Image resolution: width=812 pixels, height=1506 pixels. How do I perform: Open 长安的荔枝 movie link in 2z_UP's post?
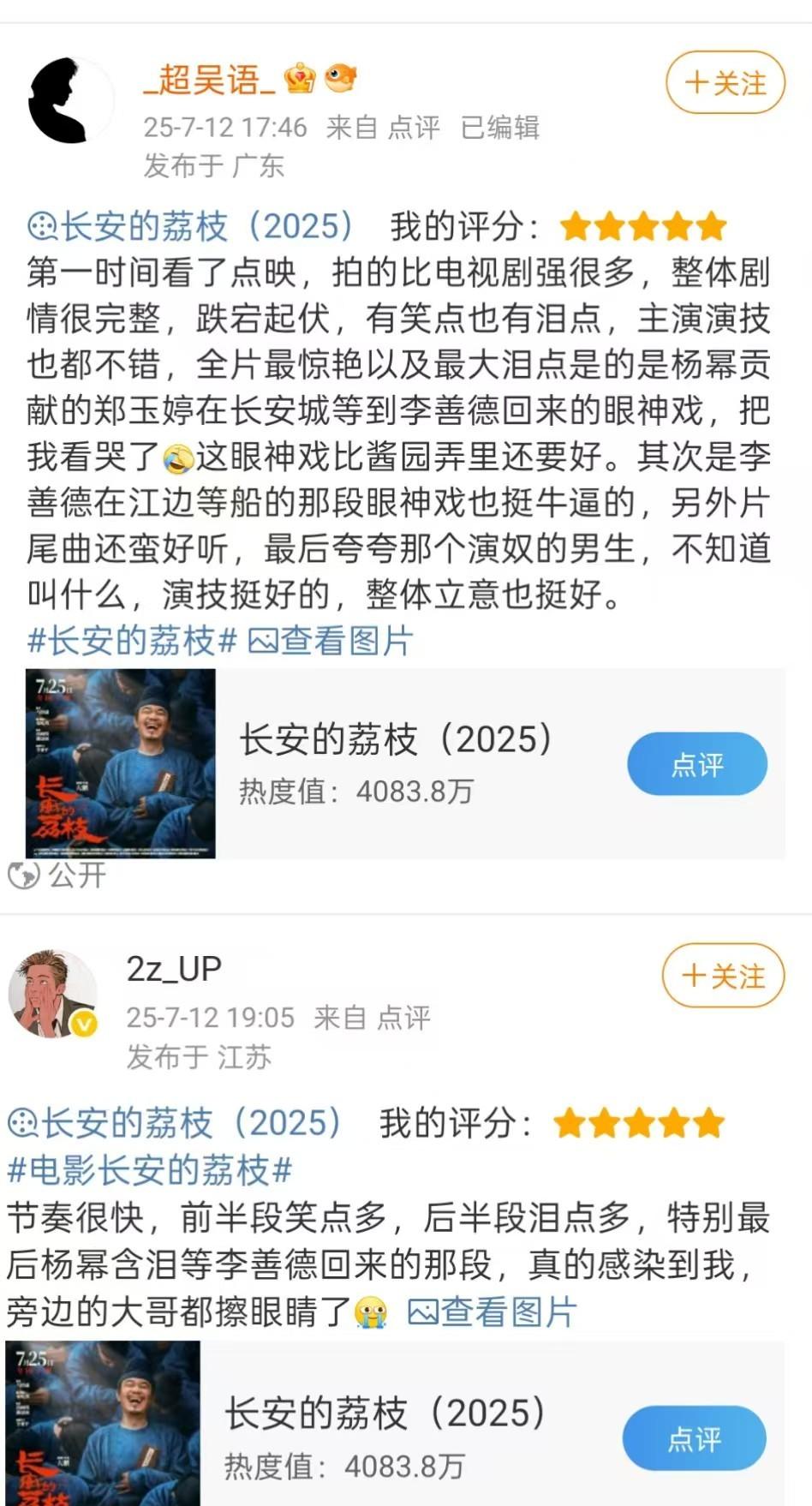[x=176, y=1123]
